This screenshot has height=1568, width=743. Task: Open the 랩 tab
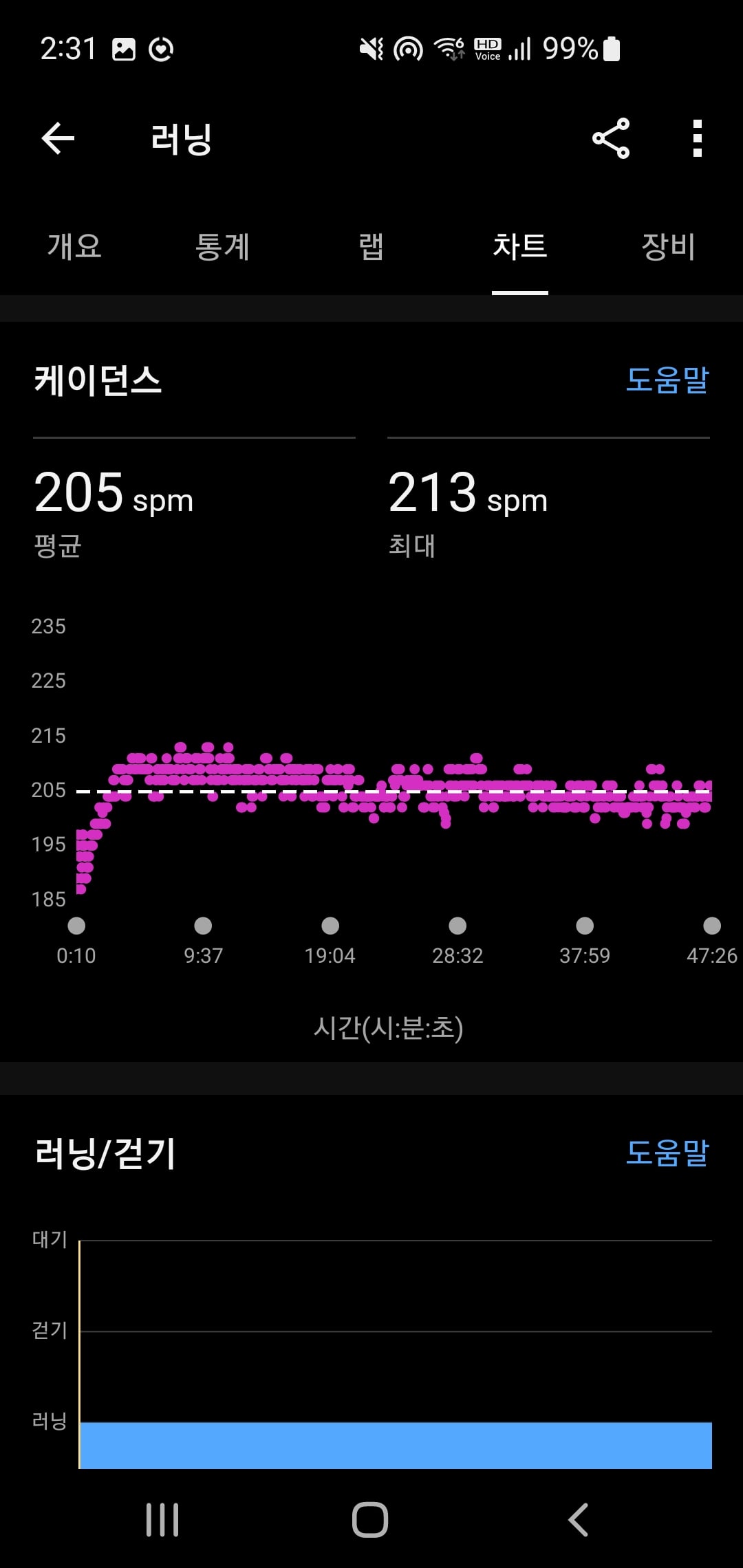pyautogui.click(x=371, y=246)
